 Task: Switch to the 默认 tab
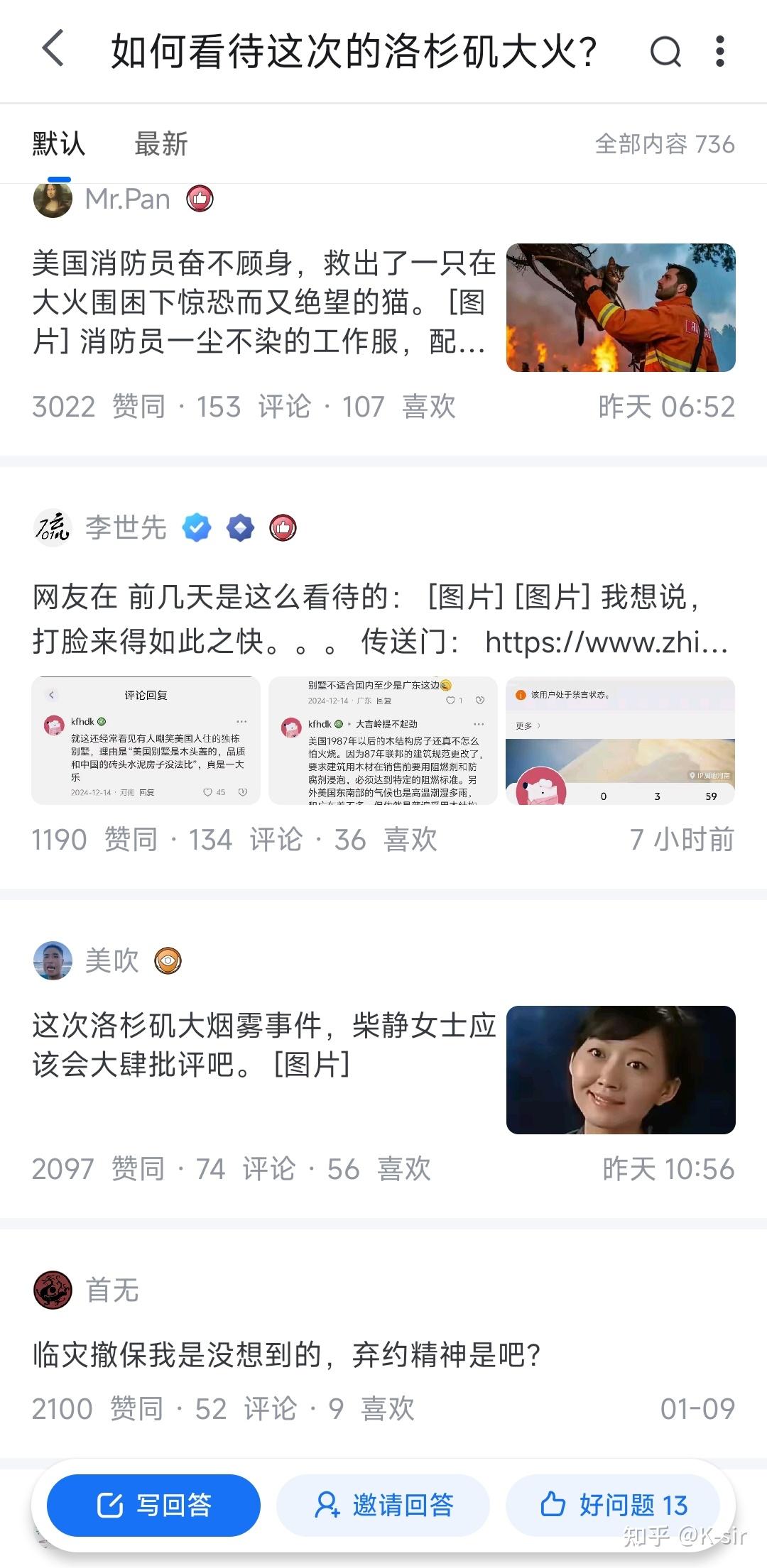tap(58, 144)
